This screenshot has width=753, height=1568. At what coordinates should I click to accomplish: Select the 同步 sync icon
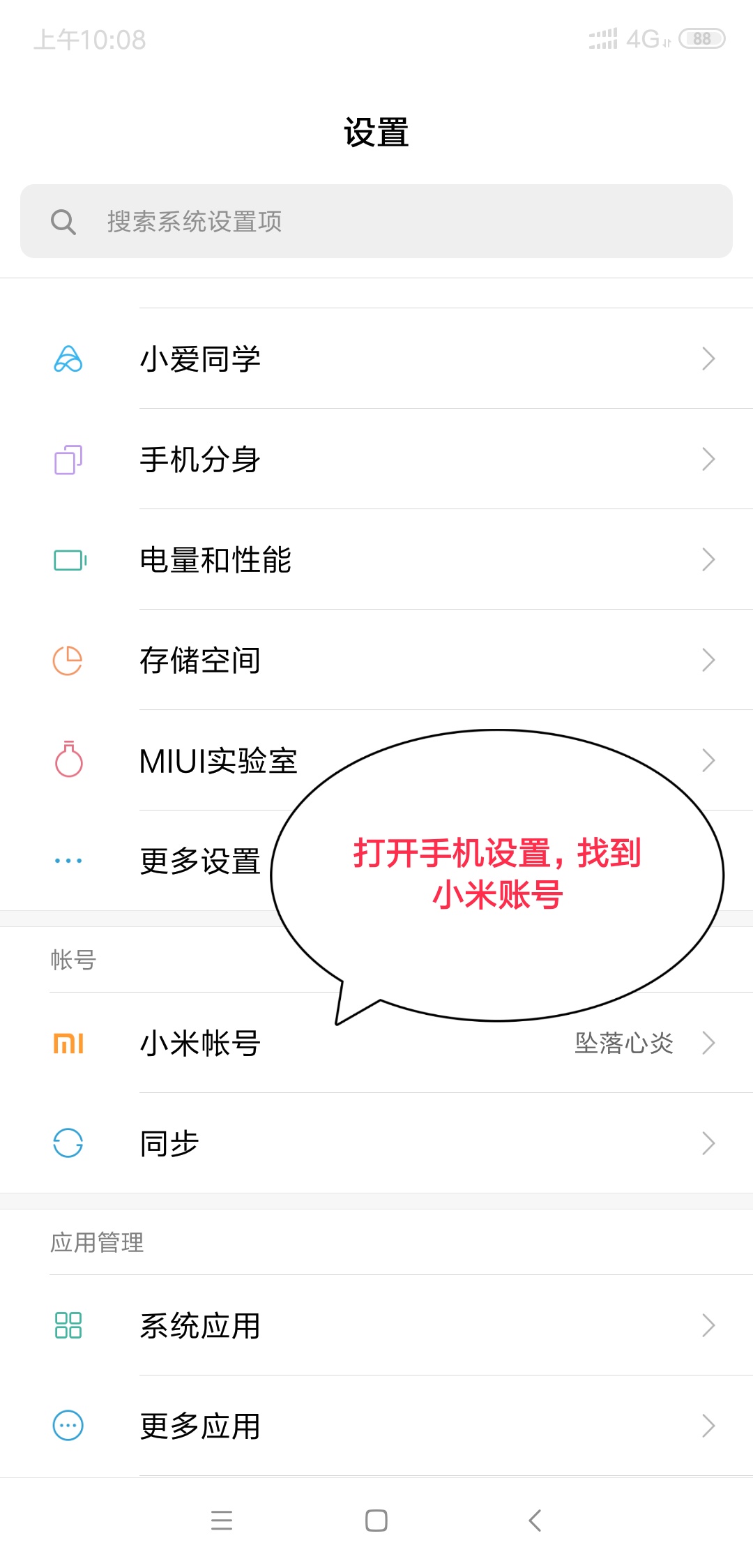[66, 1143]
